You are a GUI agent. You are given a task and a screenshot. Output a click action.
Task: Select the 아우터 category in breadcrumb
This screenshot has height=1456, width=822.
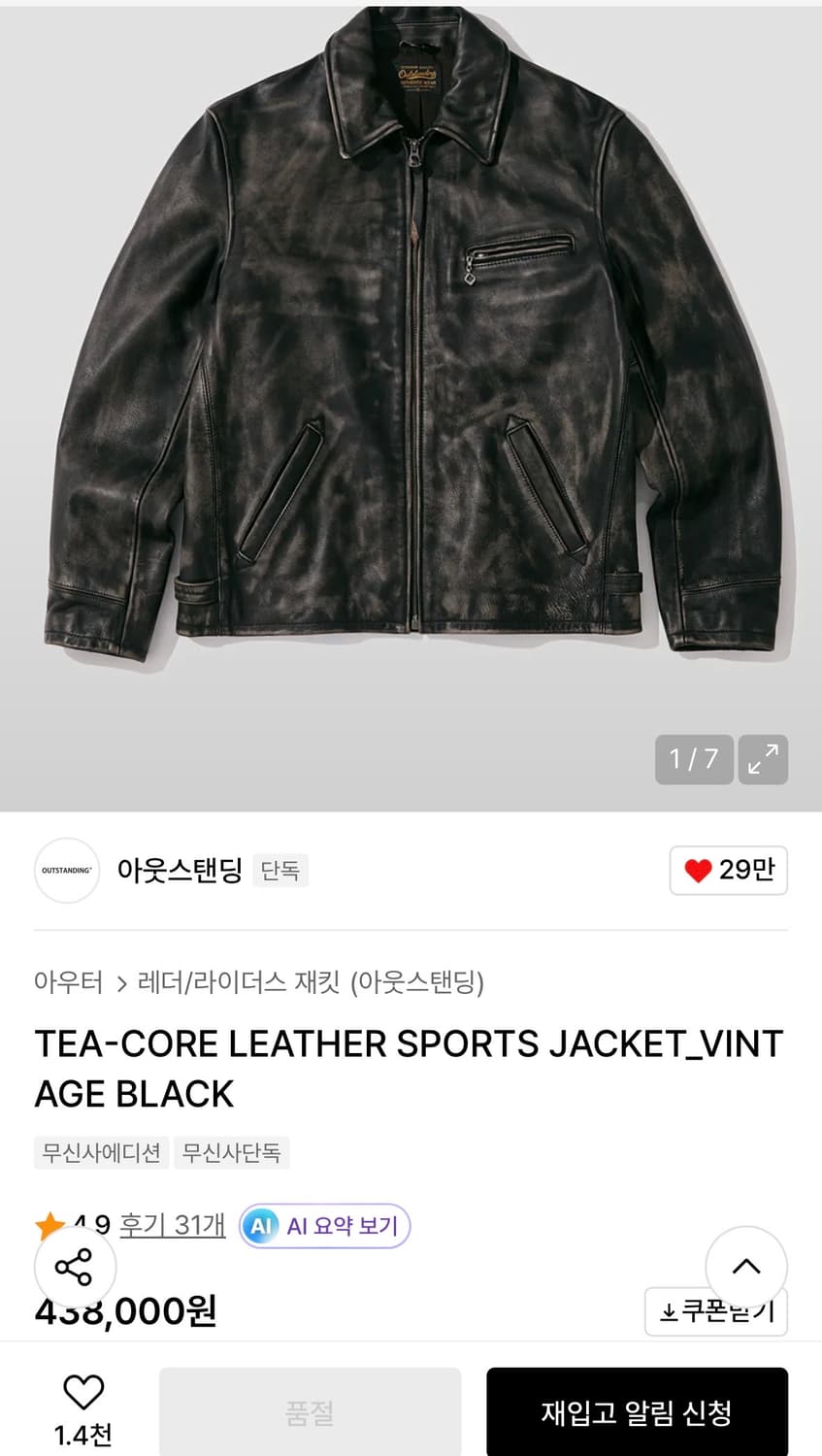click(68, 982)
